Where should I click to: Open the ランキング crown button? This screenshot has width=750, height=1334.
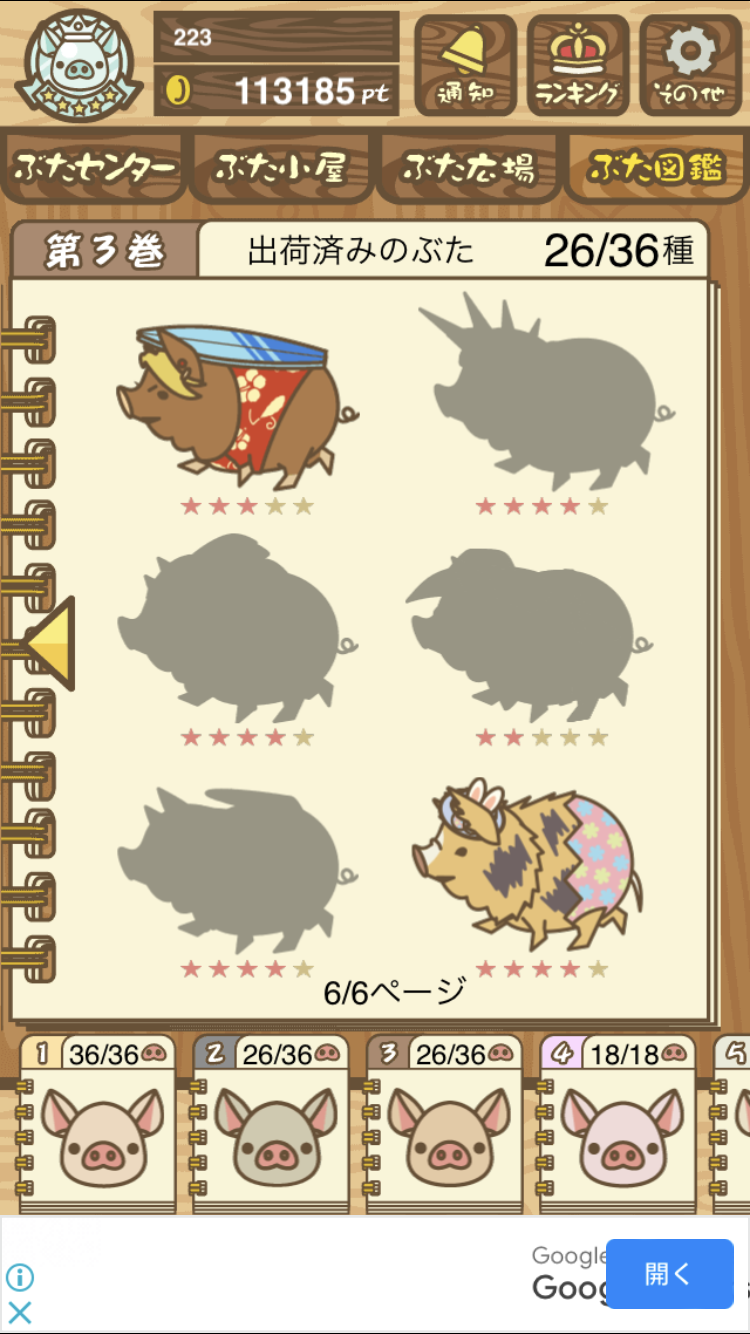[577, 65]
